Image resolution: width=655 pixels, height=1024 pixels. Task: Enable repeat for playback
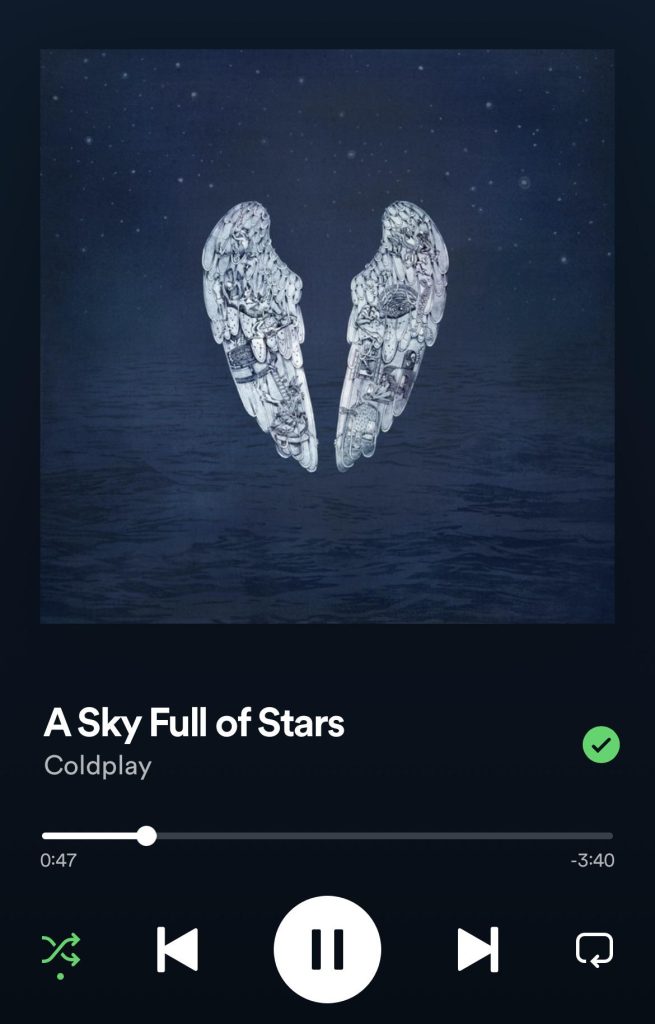(594, 949)
